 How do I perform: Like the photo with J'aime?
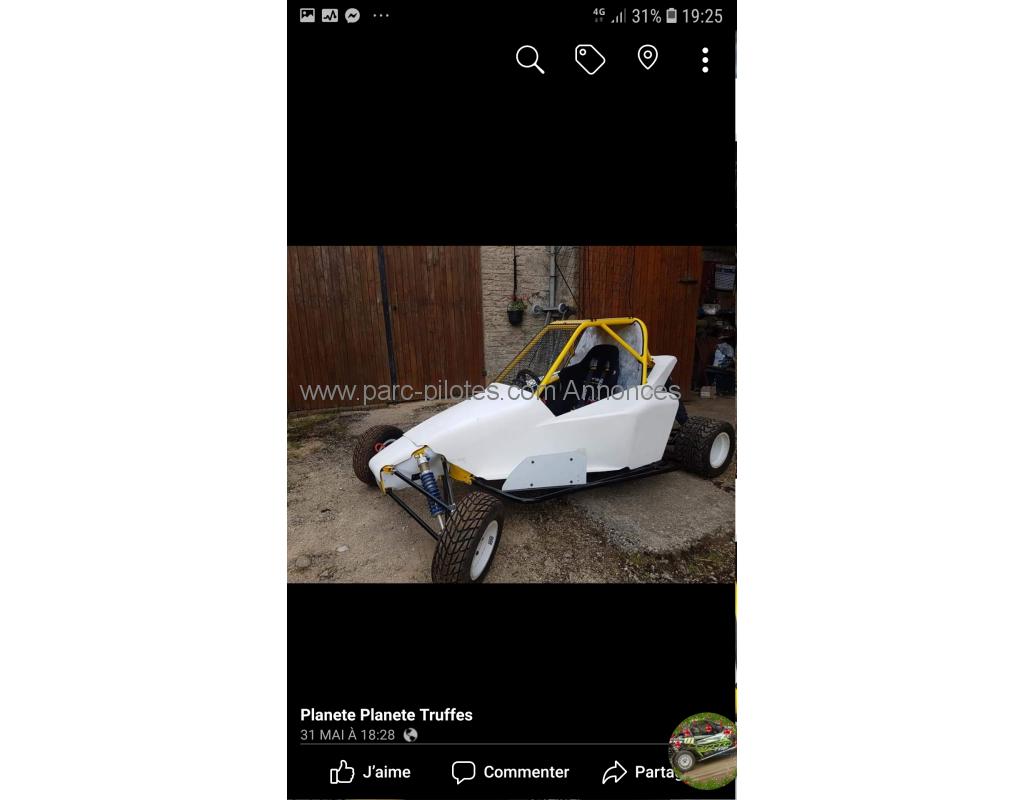point(371,772)
